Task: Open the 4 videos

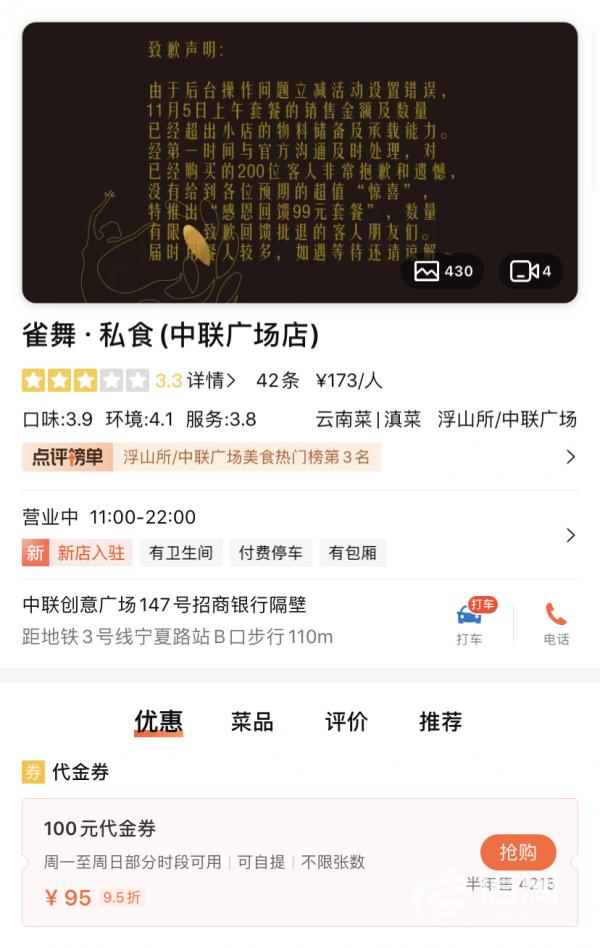Action: pyautogui.click(x=531, y=271)
